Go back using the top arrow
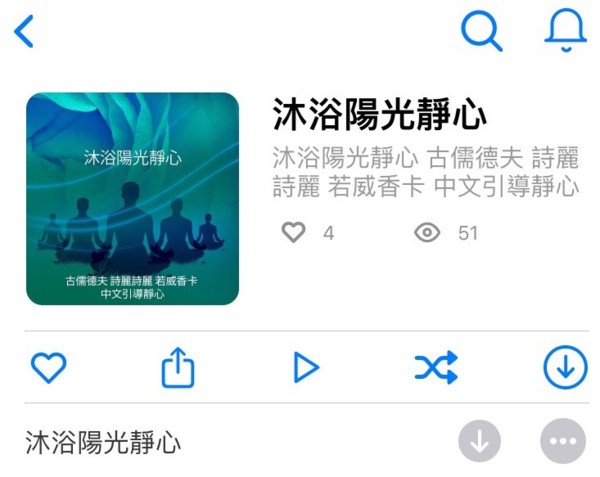This screenshot has height=477, width=600. pos(24,31)
